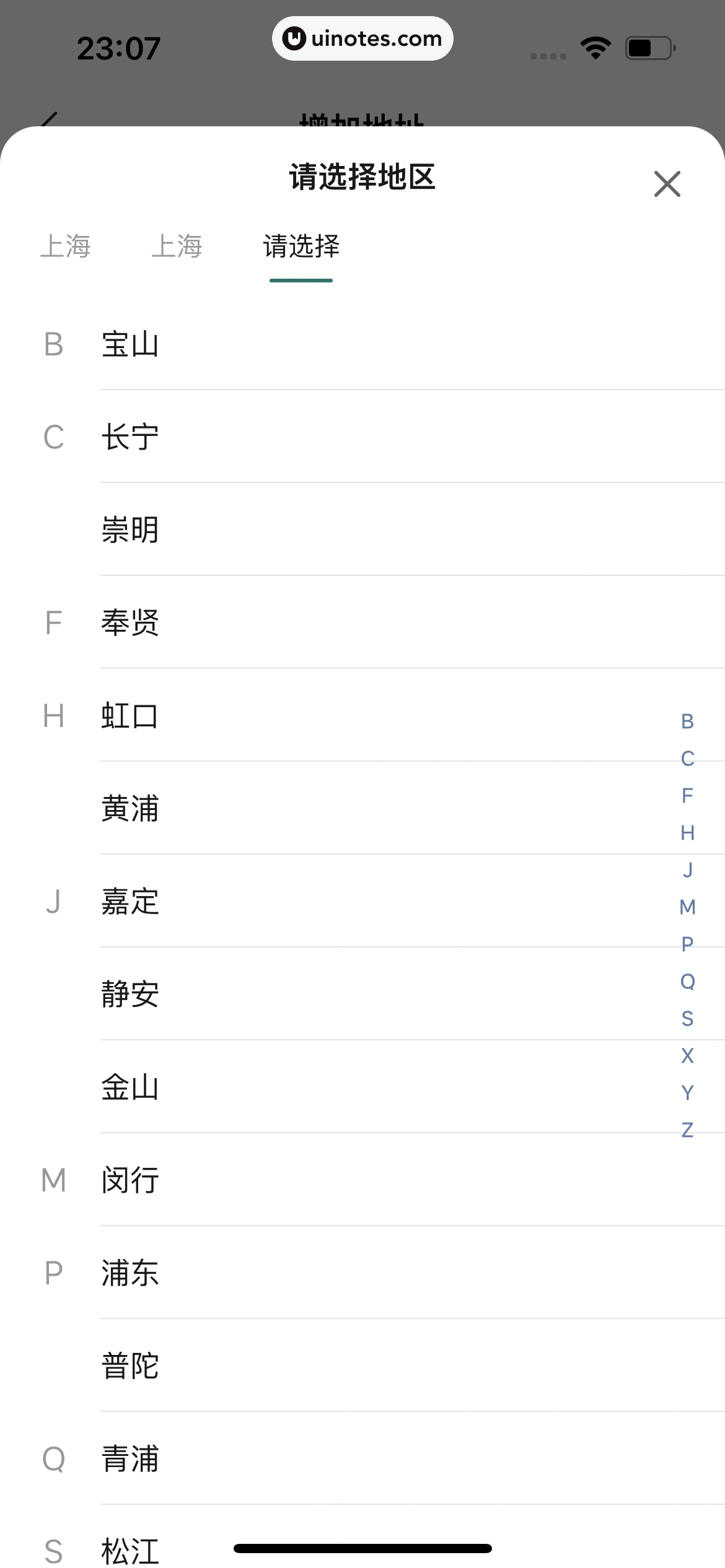Tap the Wi-Fi status icon
This screenshot has width=725, height=1568.
[x=594, y=46]
